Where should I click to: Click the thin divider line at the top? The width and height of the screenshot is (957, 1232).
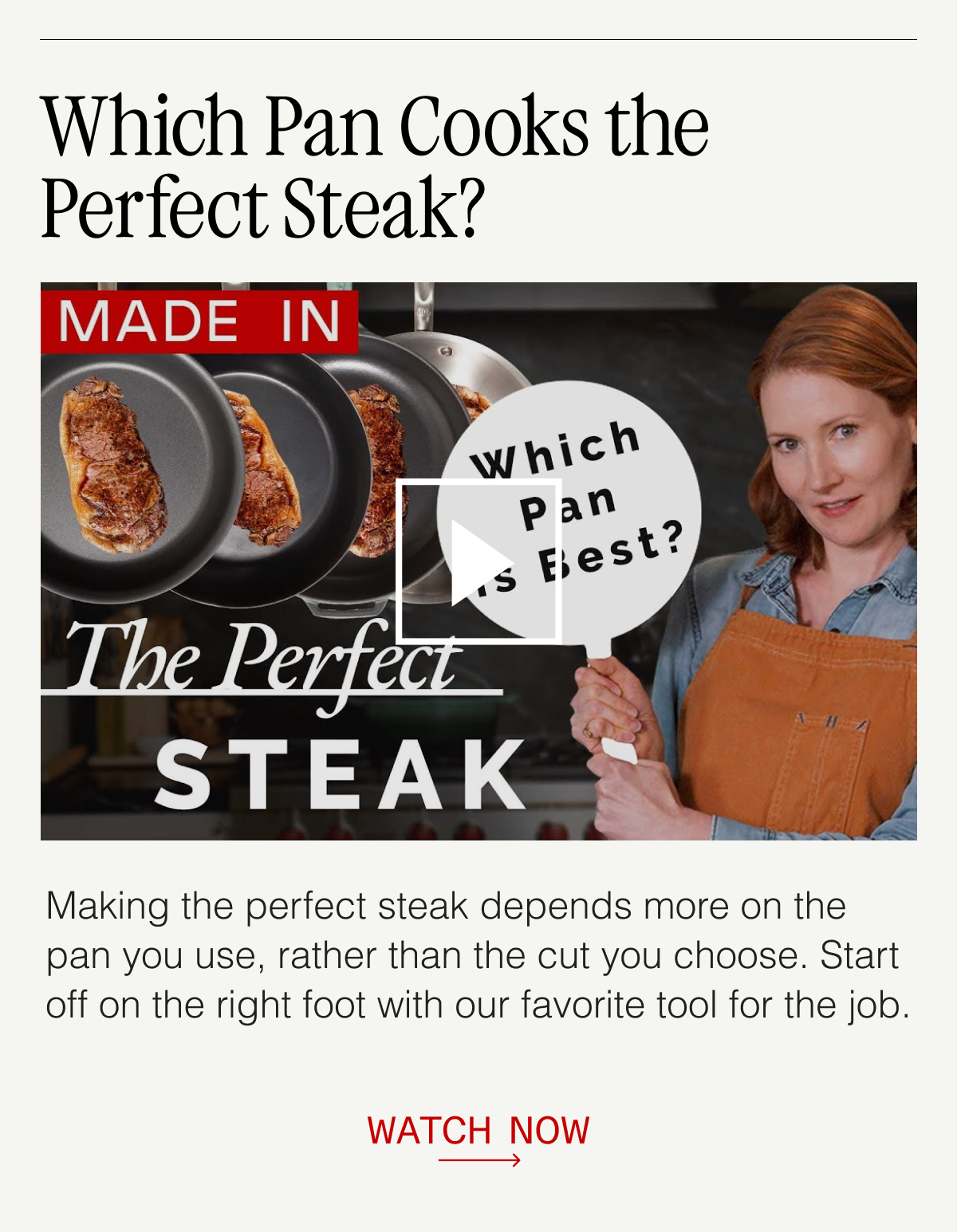478,38
